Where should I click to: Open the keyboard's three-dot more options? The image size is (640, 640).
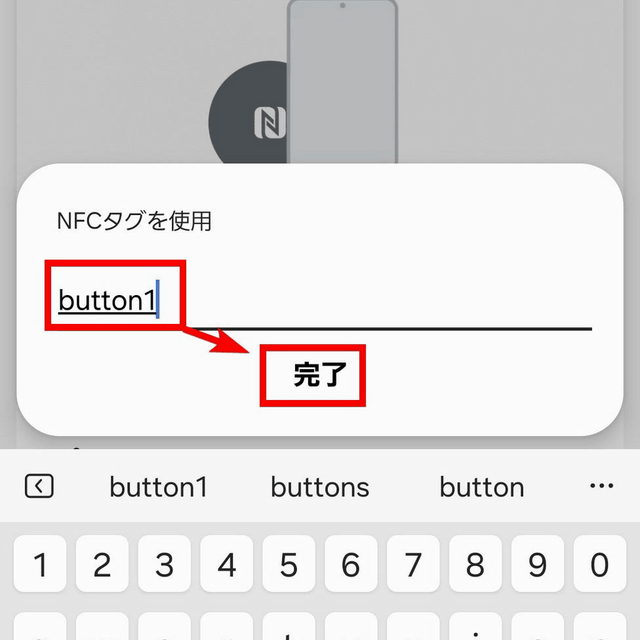(601, 487)
